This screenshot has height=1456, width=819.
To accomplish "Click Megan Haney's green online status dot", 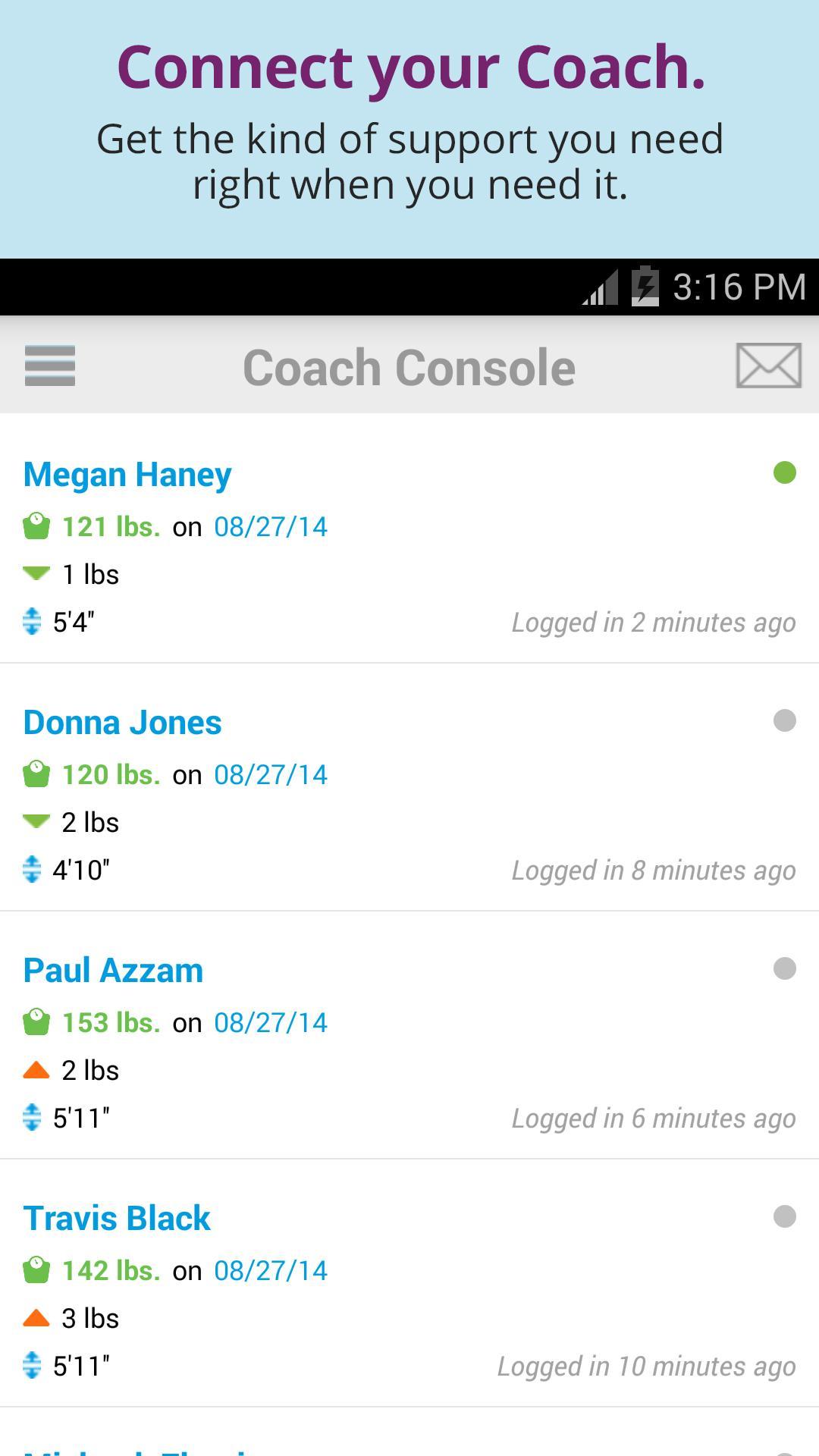I will point(785,472).
